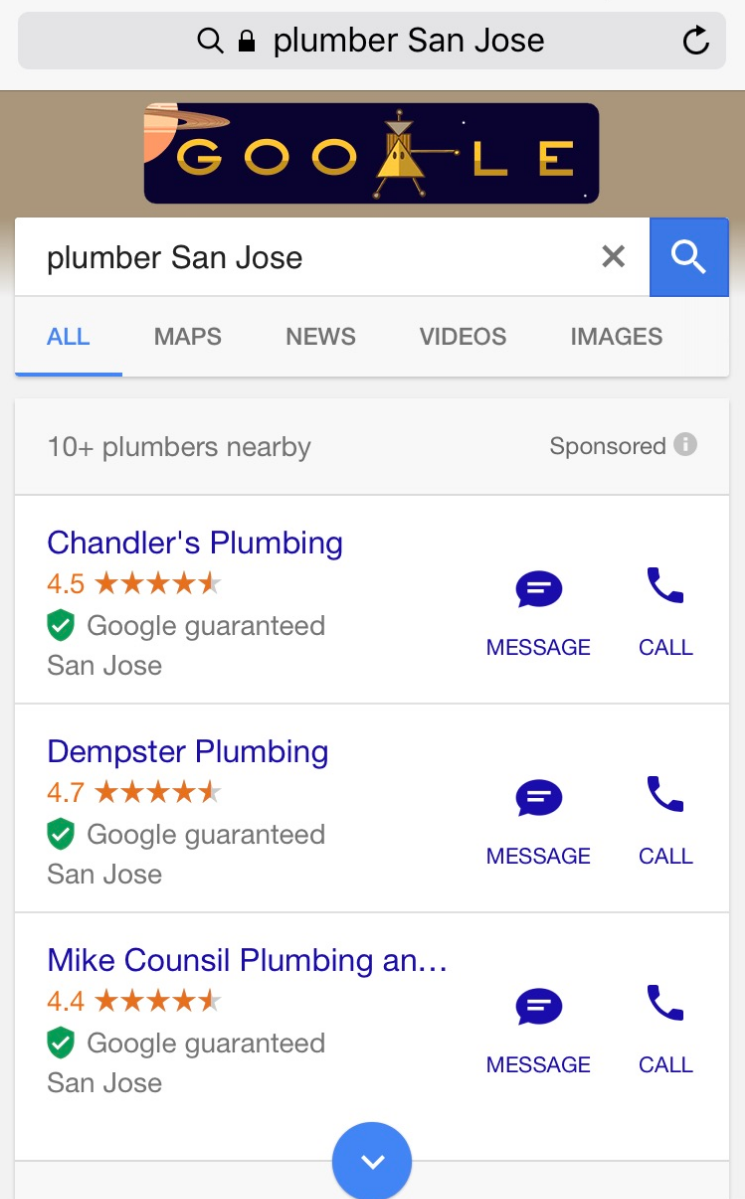Reload the page in the browser

tap(695, 41)
